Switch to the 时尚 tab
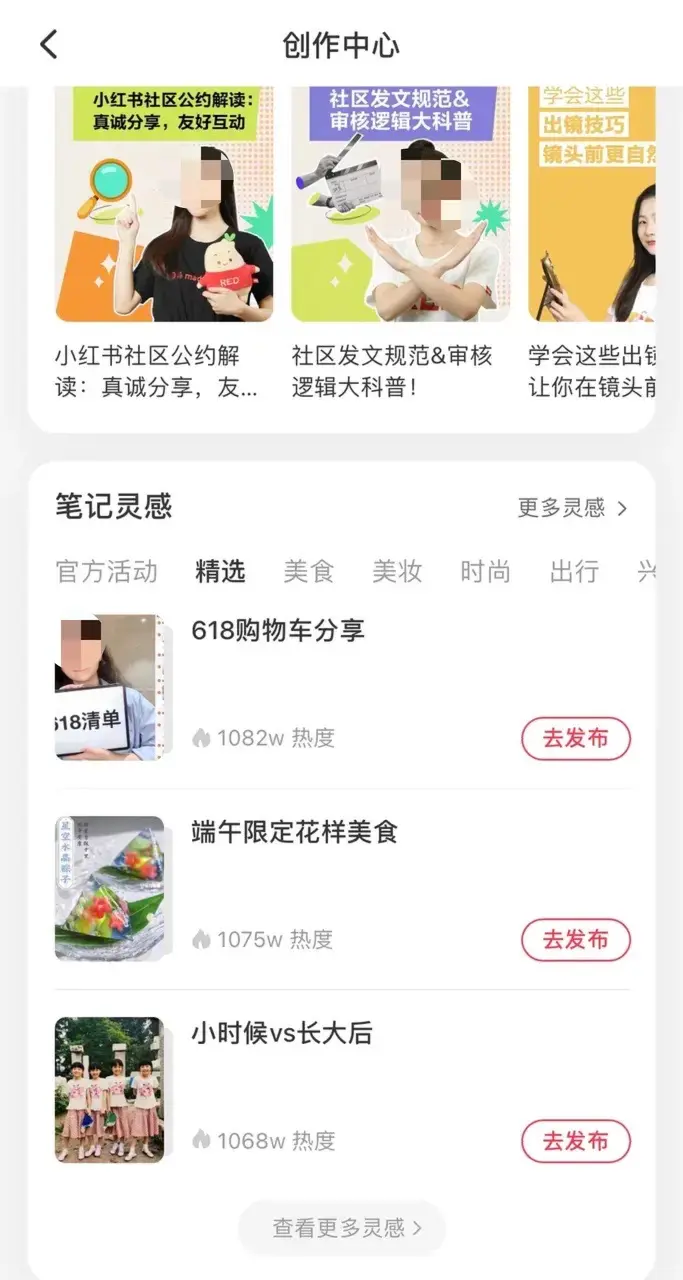 pos(485,572)
